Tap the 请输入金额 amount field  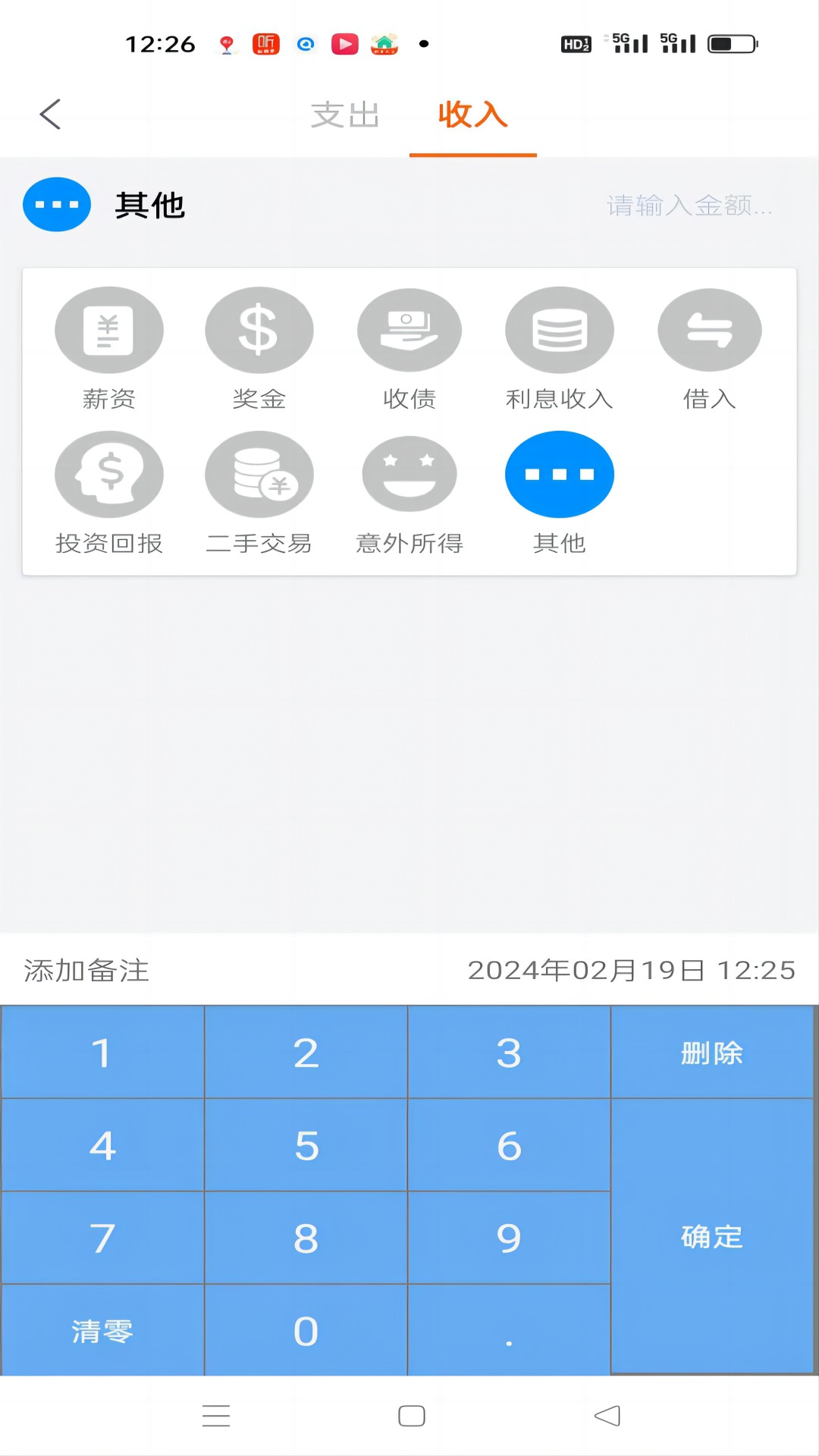689,203
